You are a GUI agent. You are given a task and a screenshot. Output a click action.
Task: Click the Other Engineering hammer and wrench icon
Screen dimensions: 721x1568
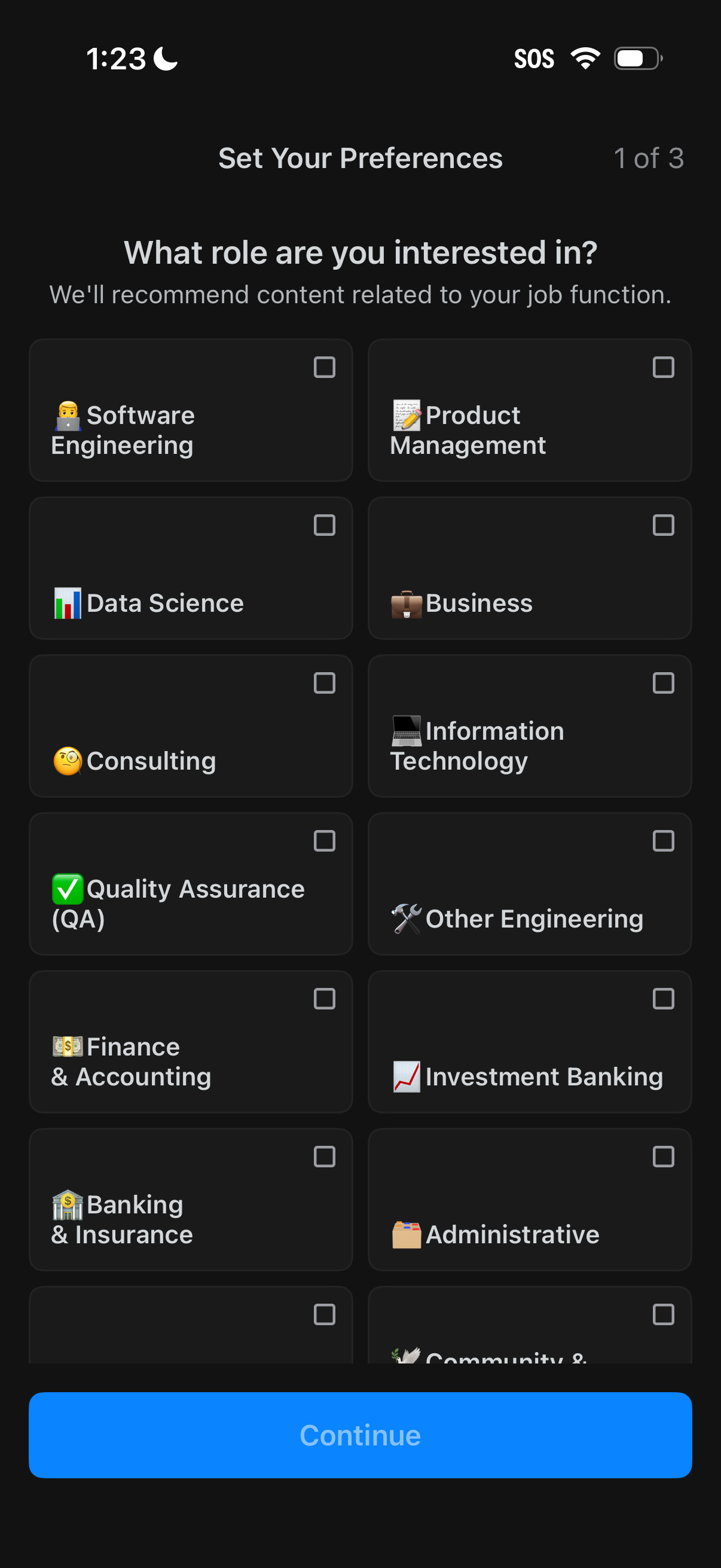click(405, 918)
